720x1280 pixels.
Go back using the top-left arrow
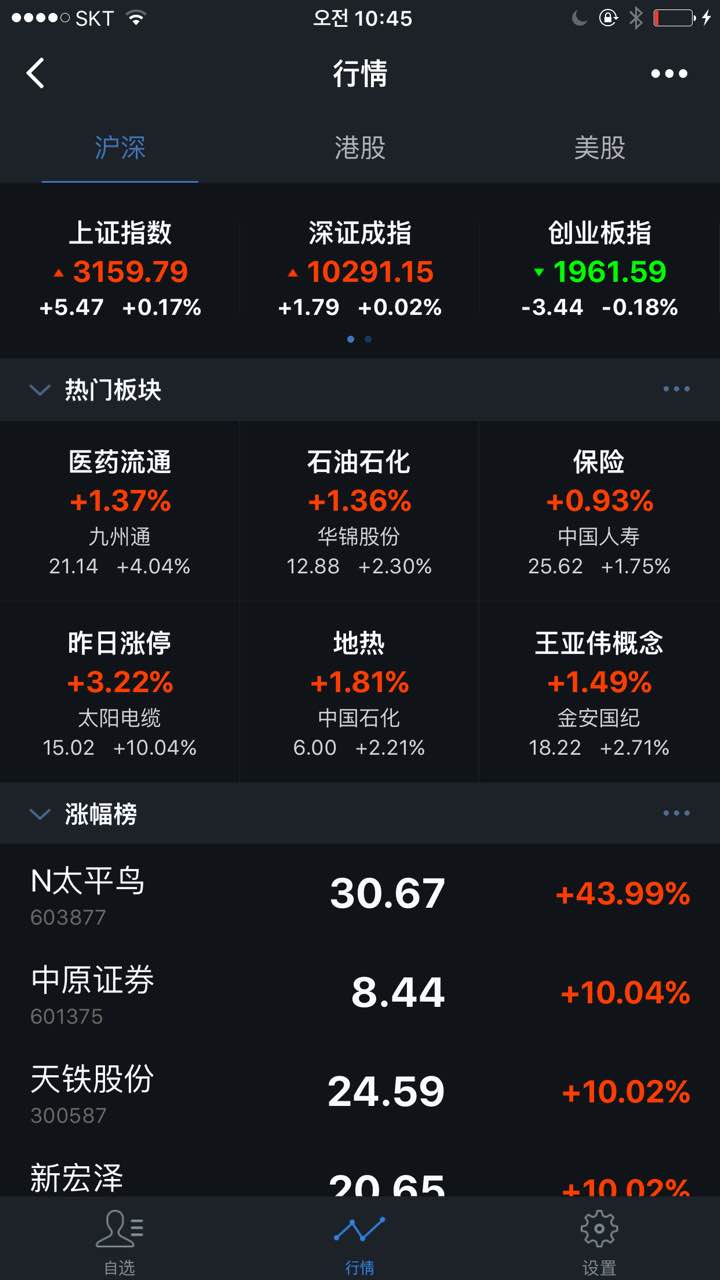[x=36, y=73]
